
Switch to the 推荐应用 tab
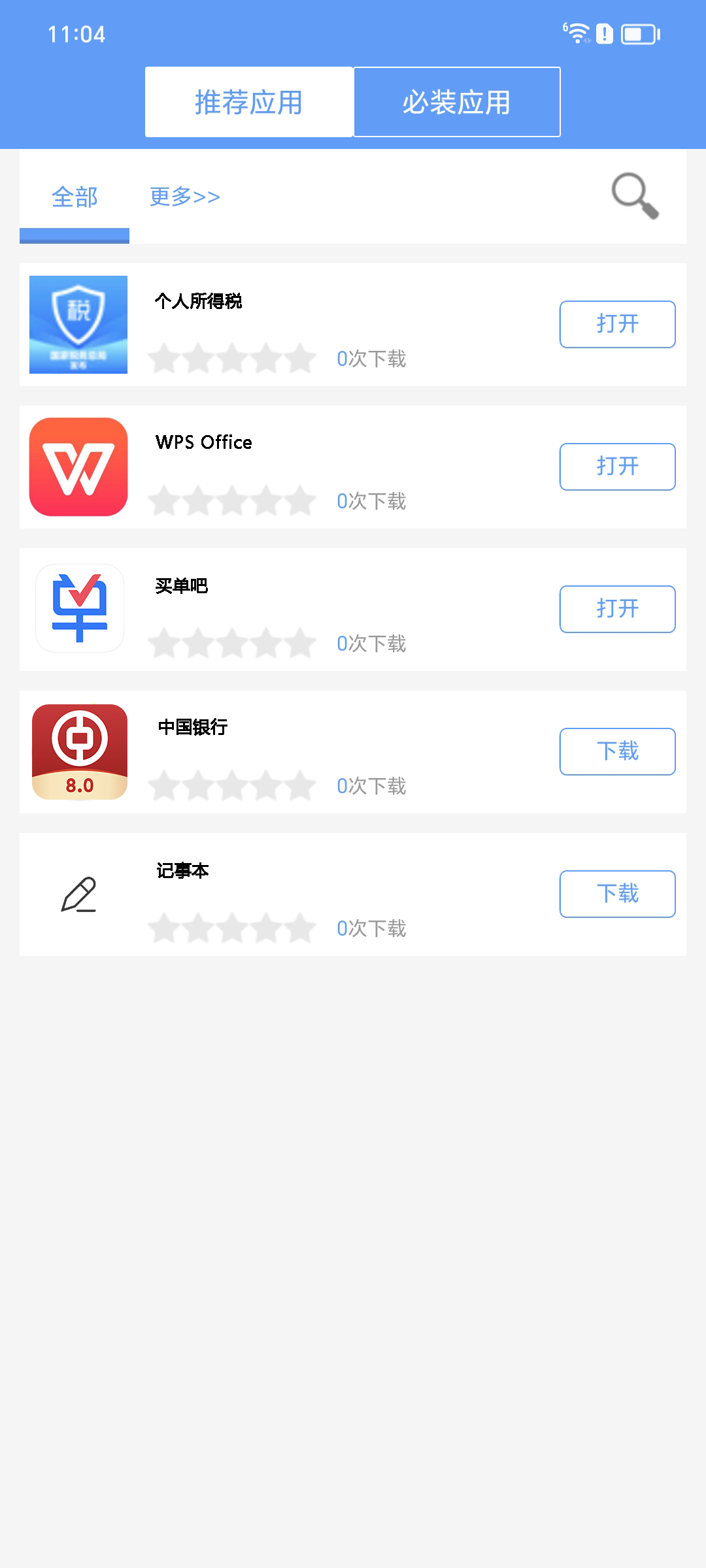tap(248, 103)
